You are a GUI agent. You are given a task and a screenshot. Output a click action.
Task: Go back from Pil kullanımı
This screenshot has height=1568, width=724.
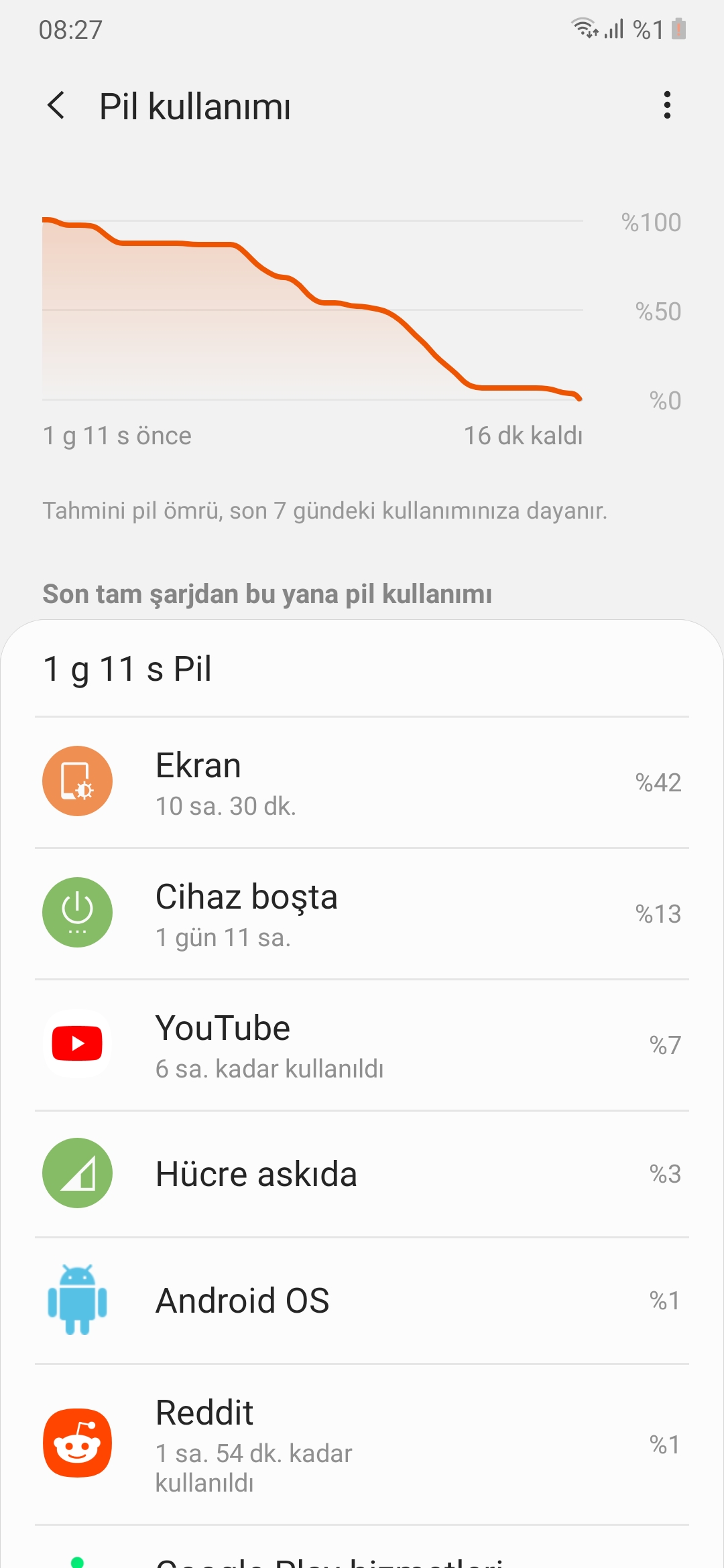(57, 106)
